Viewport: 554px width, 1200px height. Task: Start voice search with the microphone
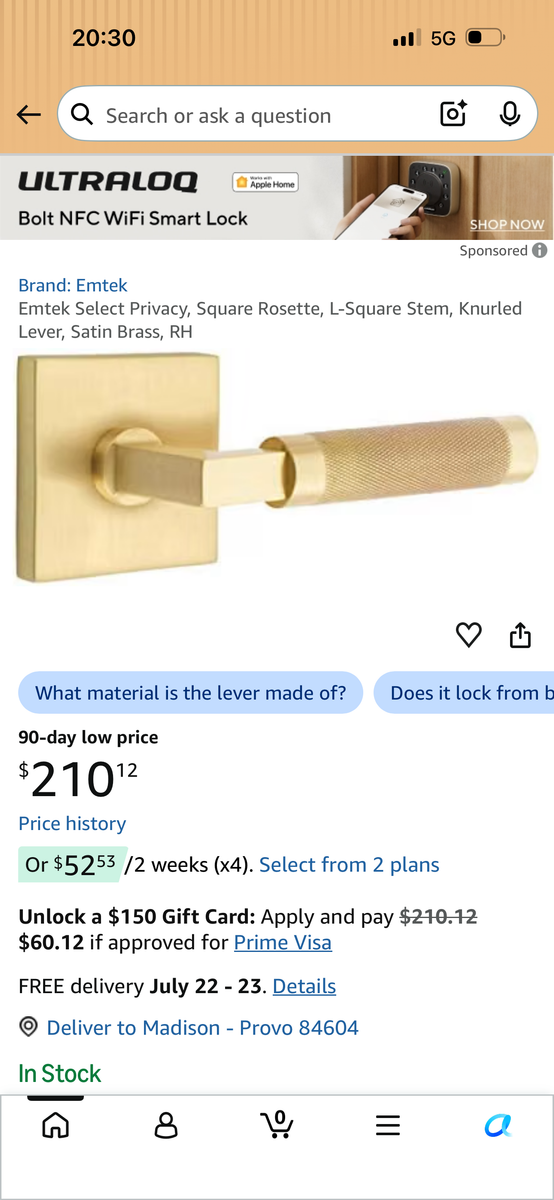tap(510, 115)
